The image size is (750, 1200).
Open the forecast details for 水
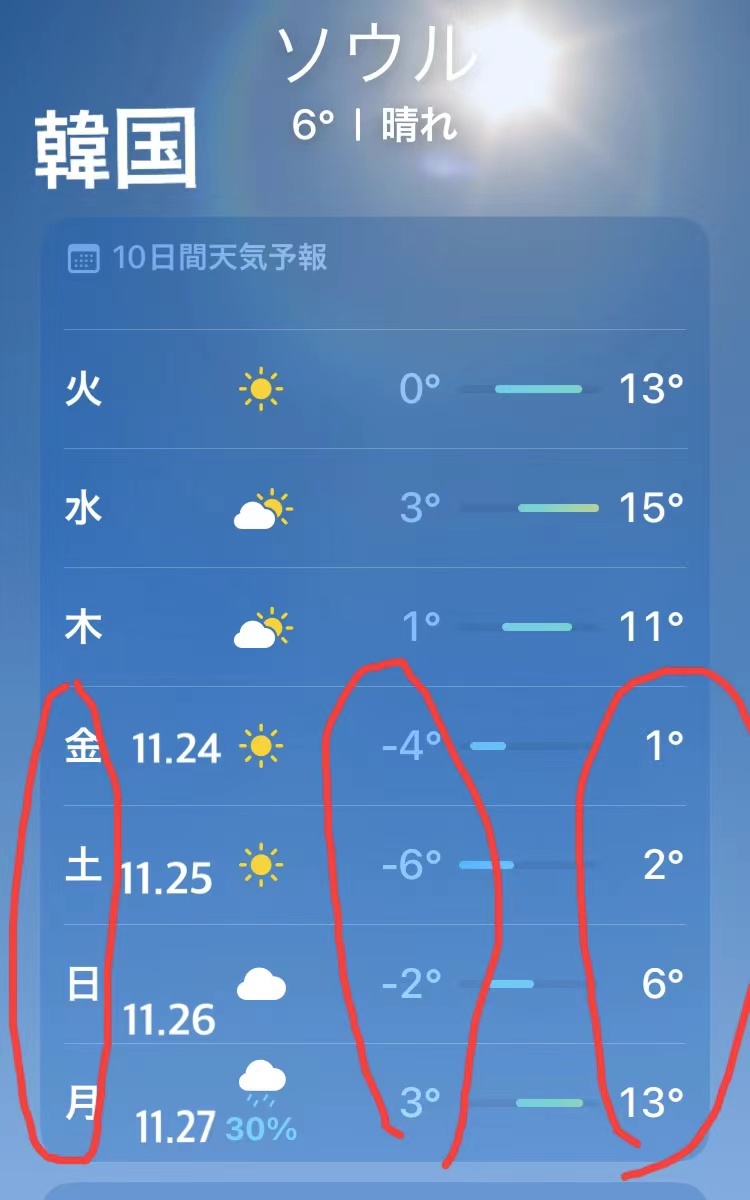[x=375, y=508]
